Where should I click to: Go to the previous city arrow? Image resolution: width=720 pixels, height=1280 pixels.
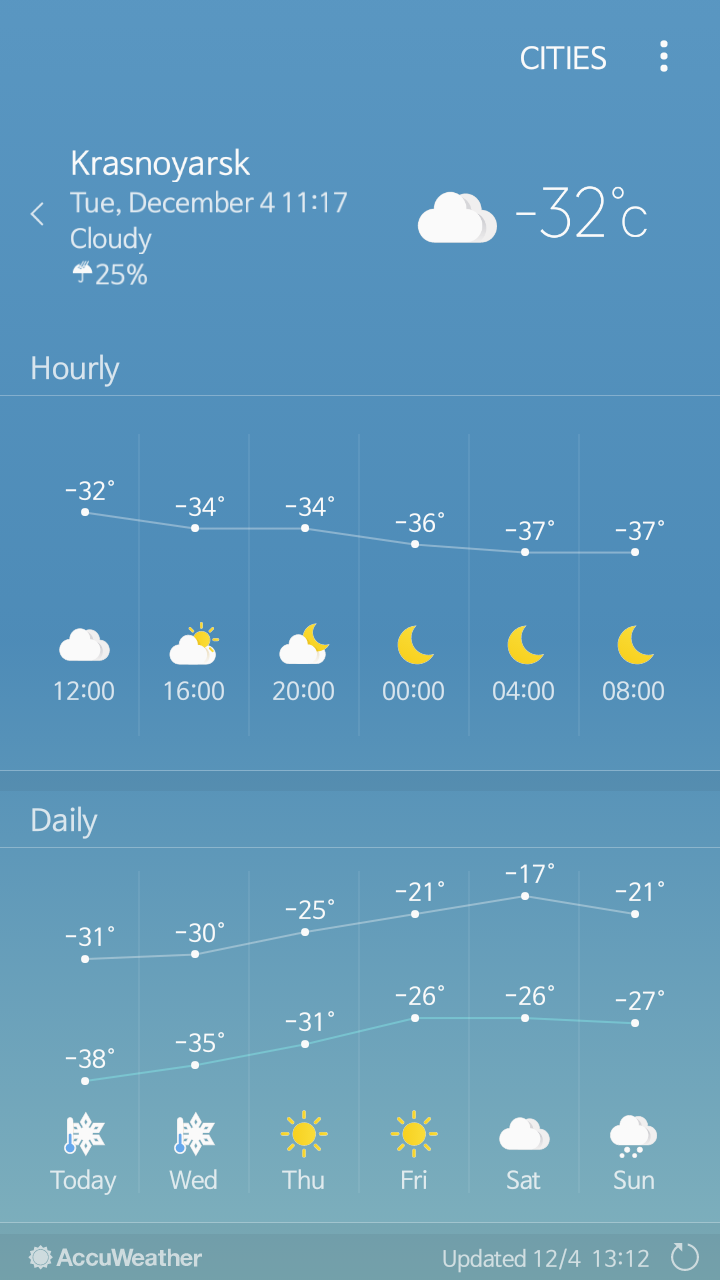pyautogui.click(x=38, y=214)
